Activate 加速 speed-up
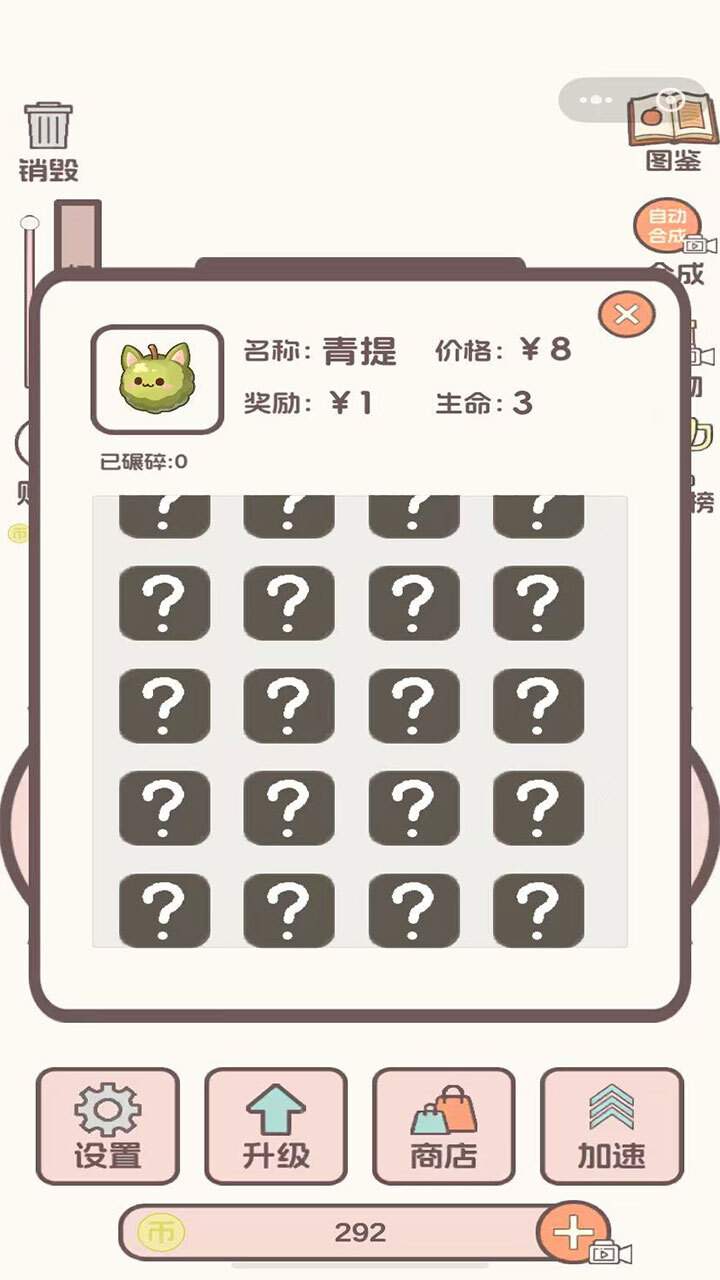720x1280 pixels. (x=612, y=1126)
